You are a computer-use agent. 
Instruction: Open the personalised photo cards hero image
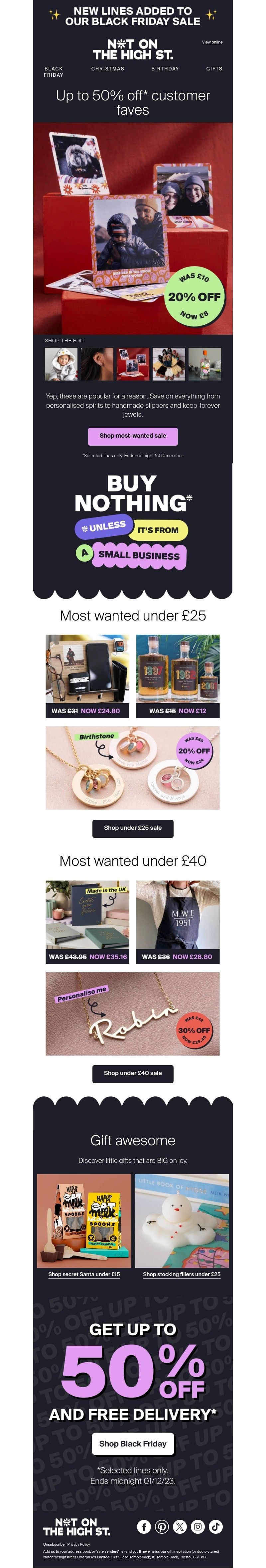[133, 228]
